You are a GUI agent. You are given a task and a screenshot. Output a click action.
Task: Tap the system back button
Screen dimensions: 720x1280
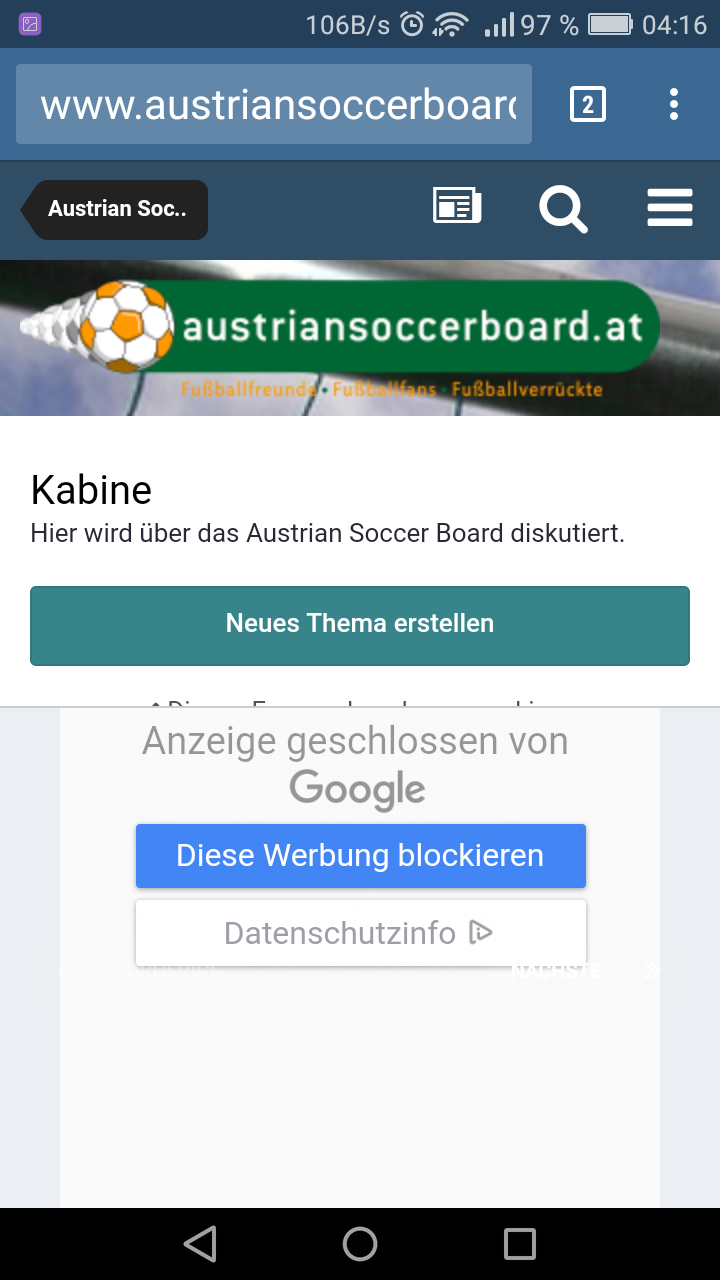201,1244
